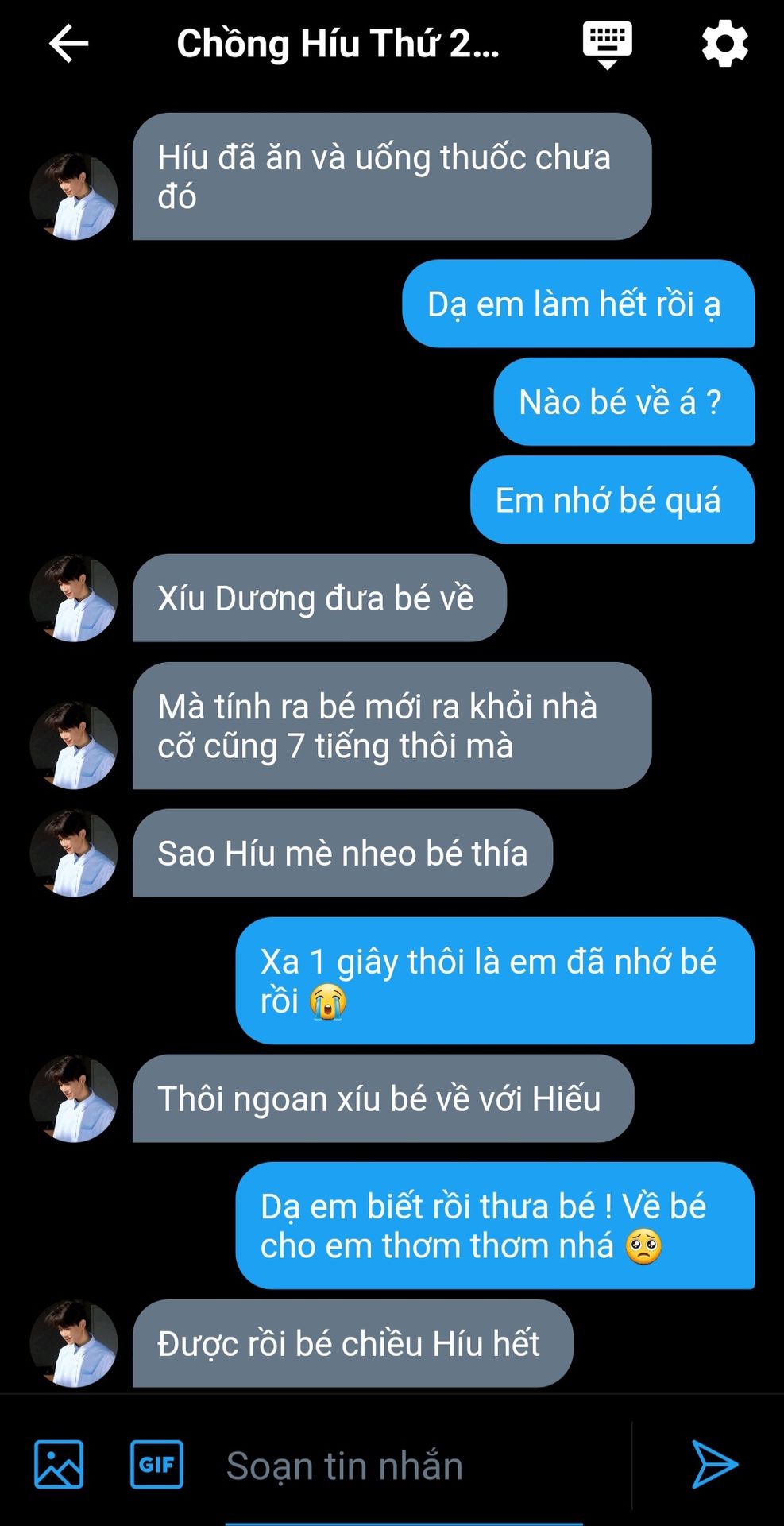Open the GIF picker
This screenshot has width=784, height=1526.
point(156,1464)
